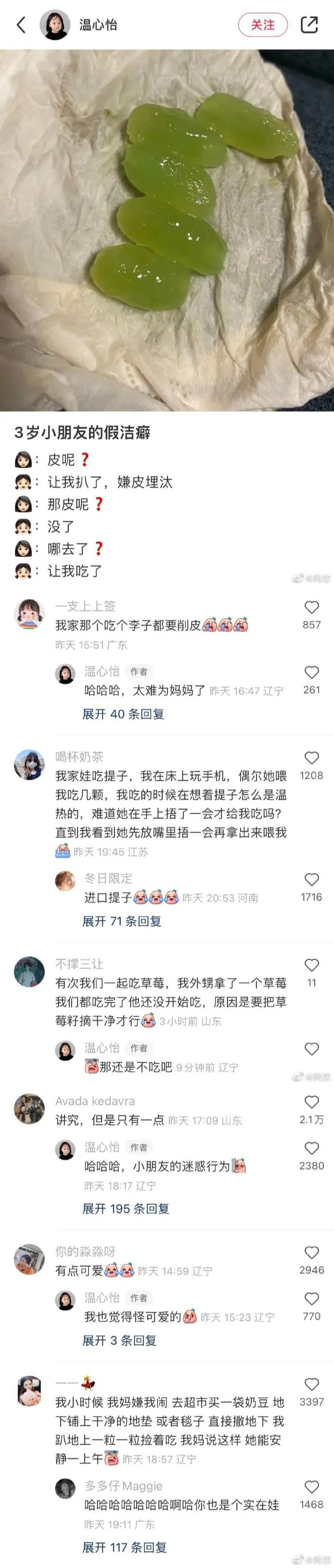Expand 40 replies under 一支上上签's comment
Viewport: 334px width, 1568px height.
tap(123, 714)
